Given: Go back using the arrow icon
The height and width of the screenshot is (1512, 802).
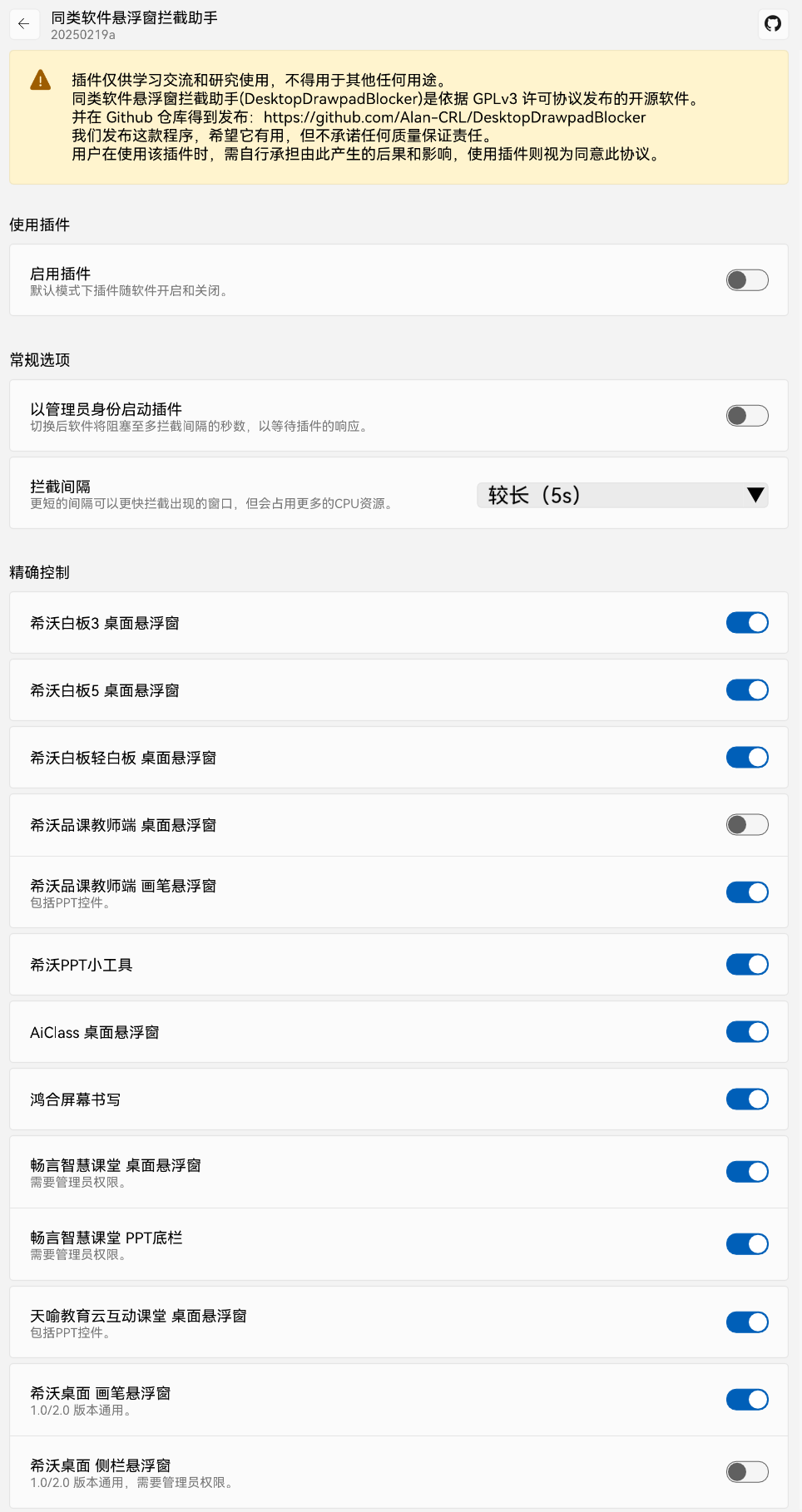Looking at the screenshot, I should [x=24, y=24].
